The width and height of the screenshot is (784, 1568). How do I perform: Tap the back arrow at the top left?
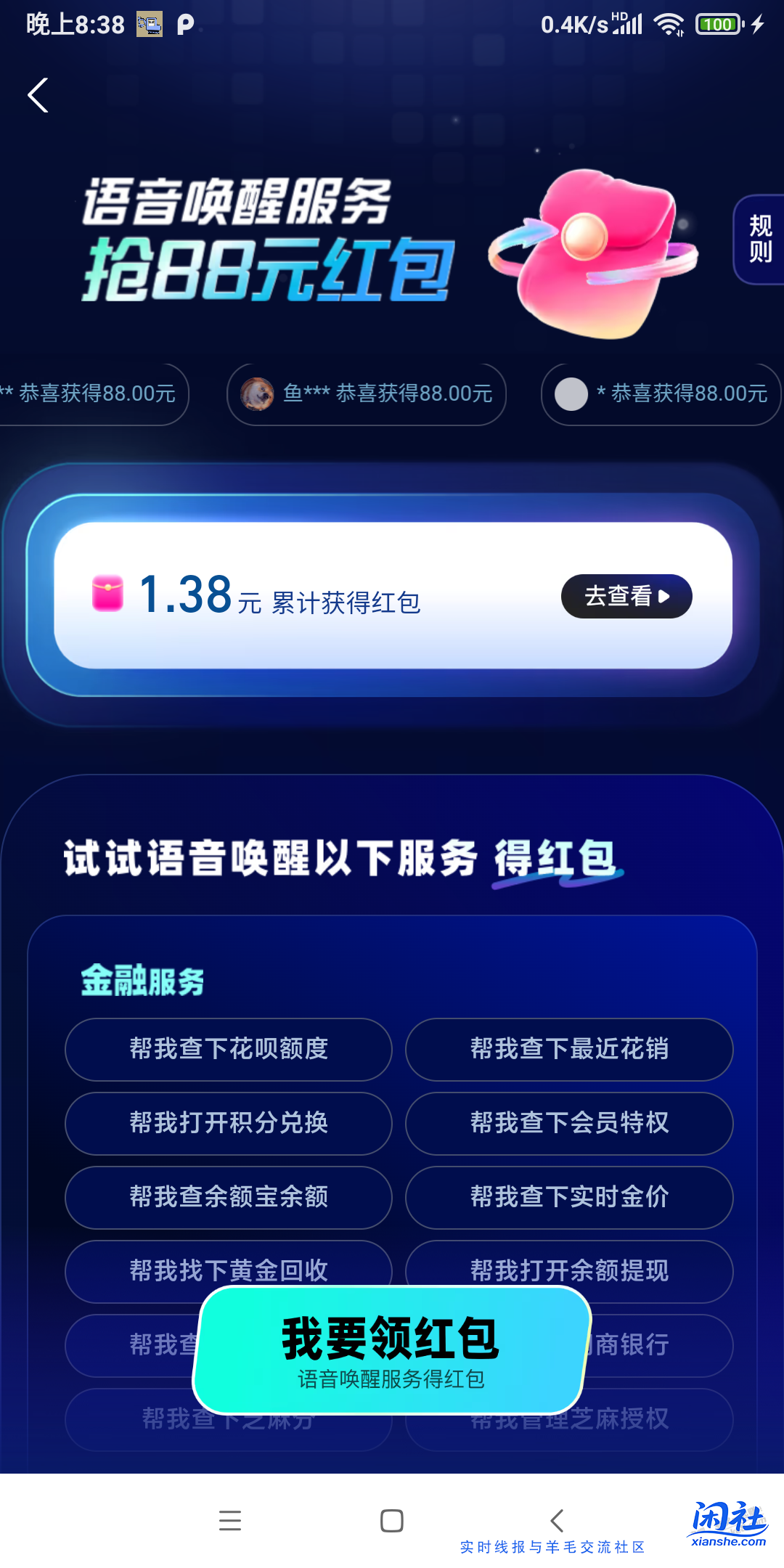(x=38, y=95)
